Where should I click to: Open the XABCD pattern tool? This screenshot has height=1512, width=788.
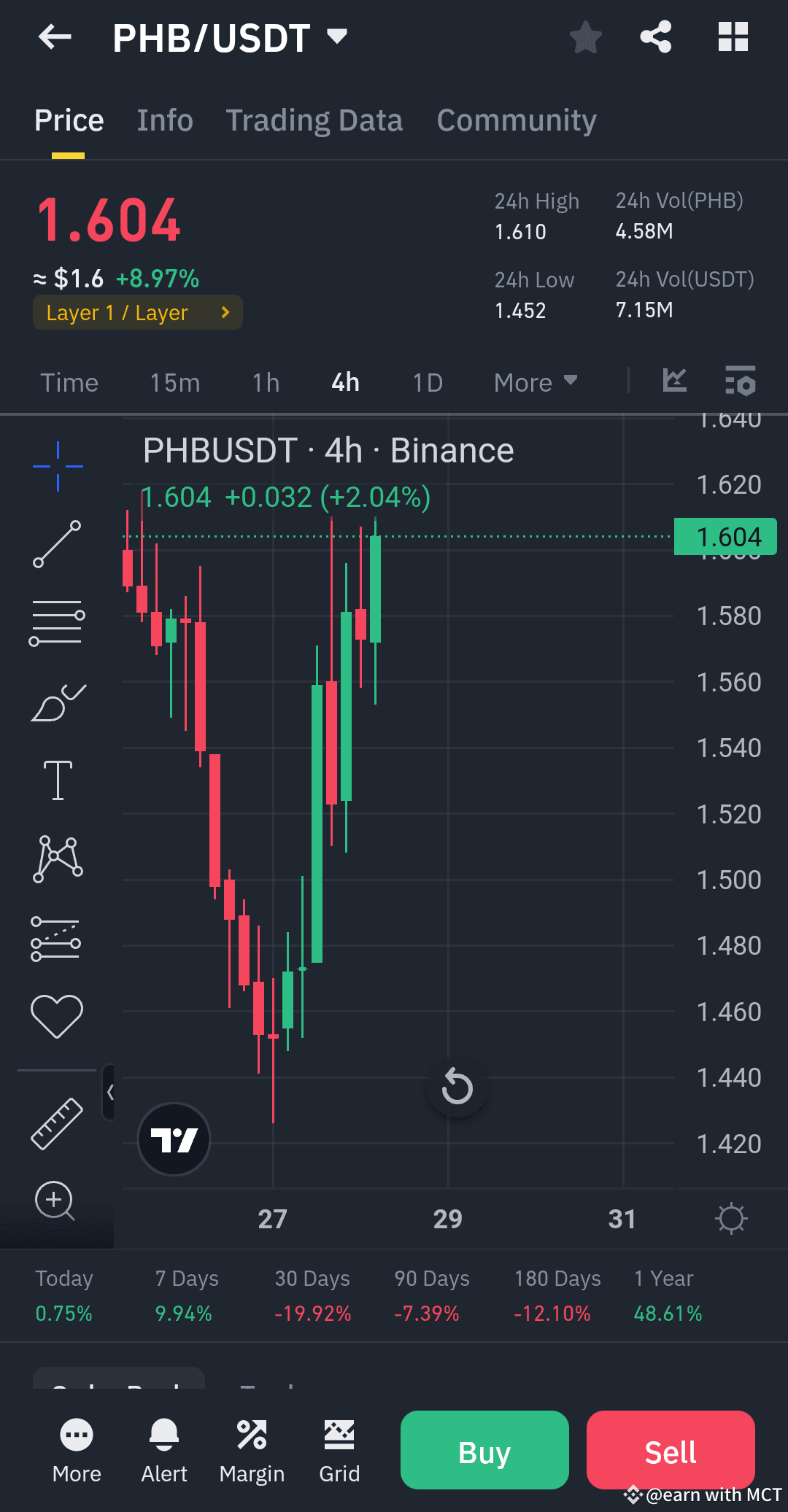(58, 859)
